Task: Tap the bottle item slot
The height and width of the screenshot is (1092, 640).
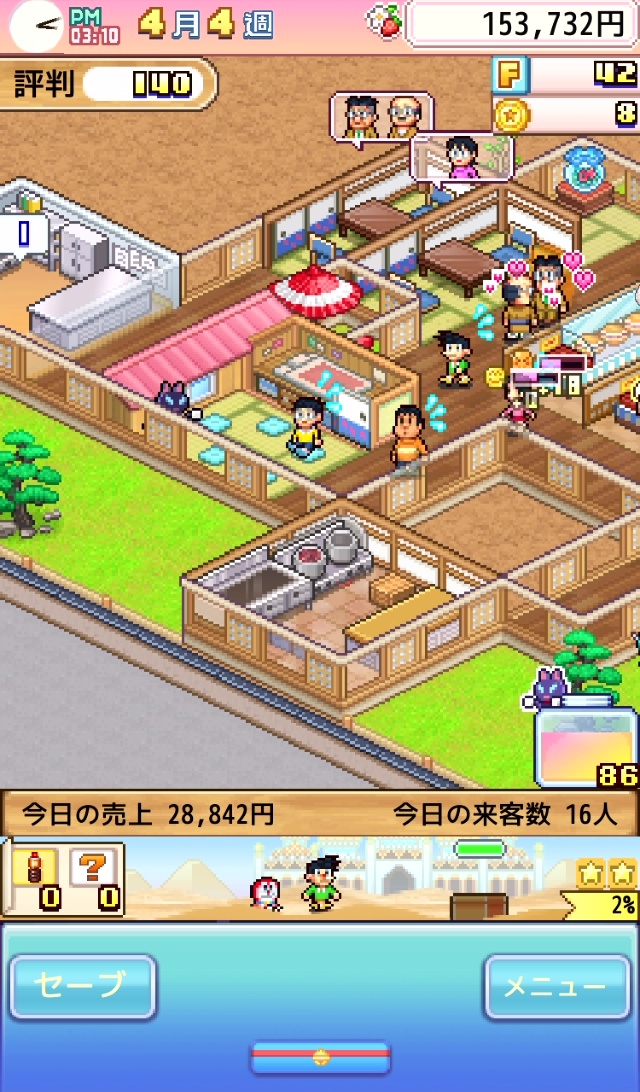Action: tap(37, 878)
